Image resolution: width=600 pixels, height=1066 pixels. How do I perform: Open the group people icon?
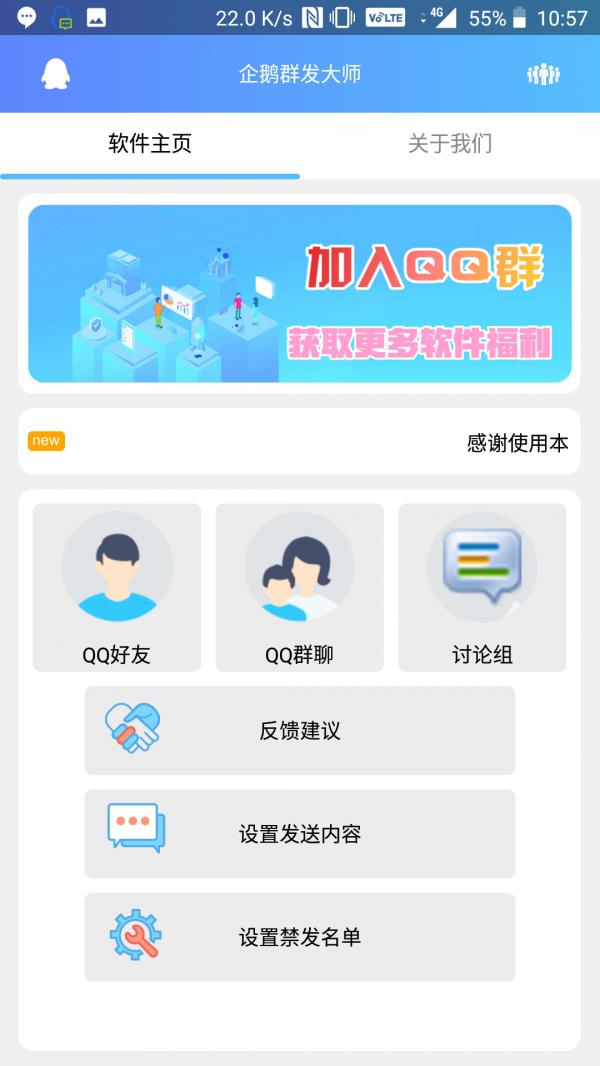[x=543, y=74]
